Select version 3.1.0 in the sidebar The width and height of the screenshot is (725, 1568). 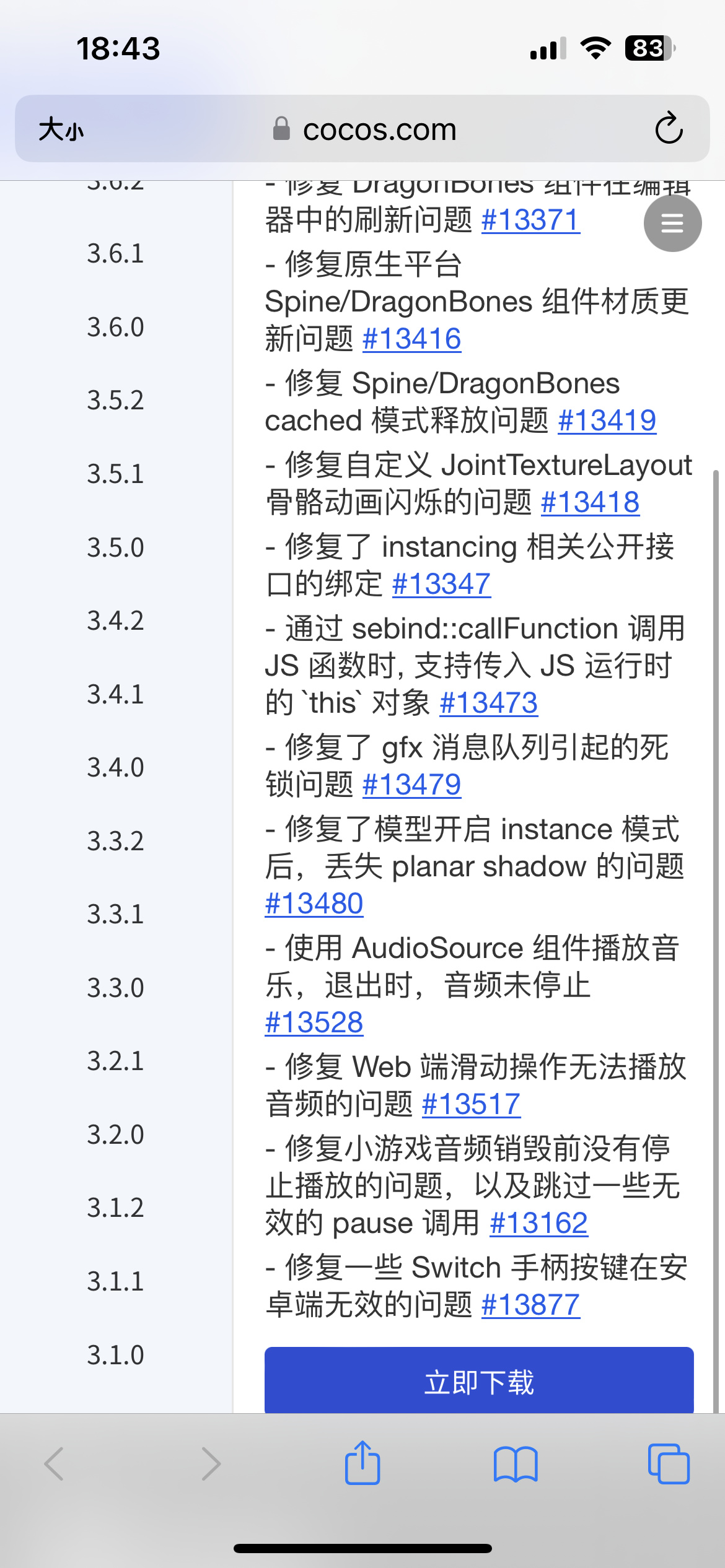coord(115,1355)
